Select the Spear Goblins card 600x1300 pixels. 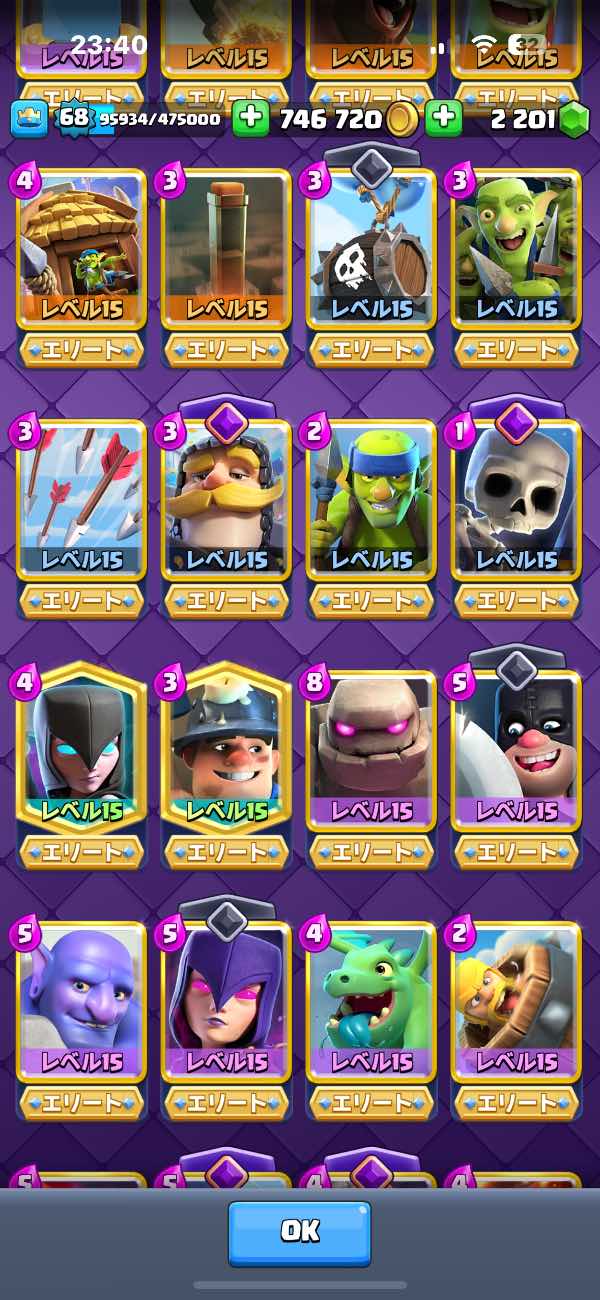point(371,500)
